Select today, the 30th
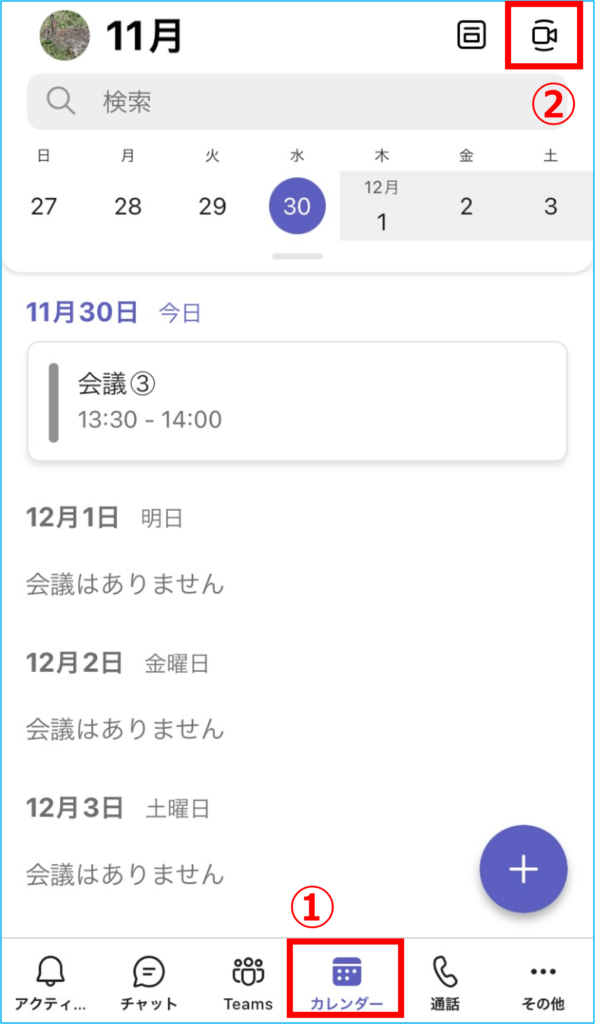 coord(297,207)
